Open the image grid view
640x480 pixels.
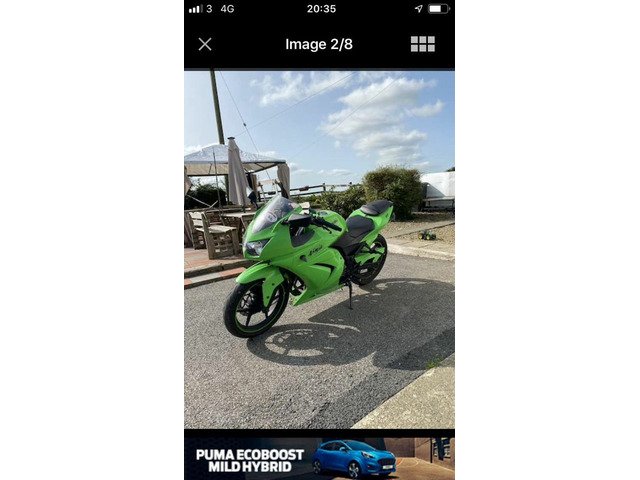pyautogui.click(x=422, y=44)
